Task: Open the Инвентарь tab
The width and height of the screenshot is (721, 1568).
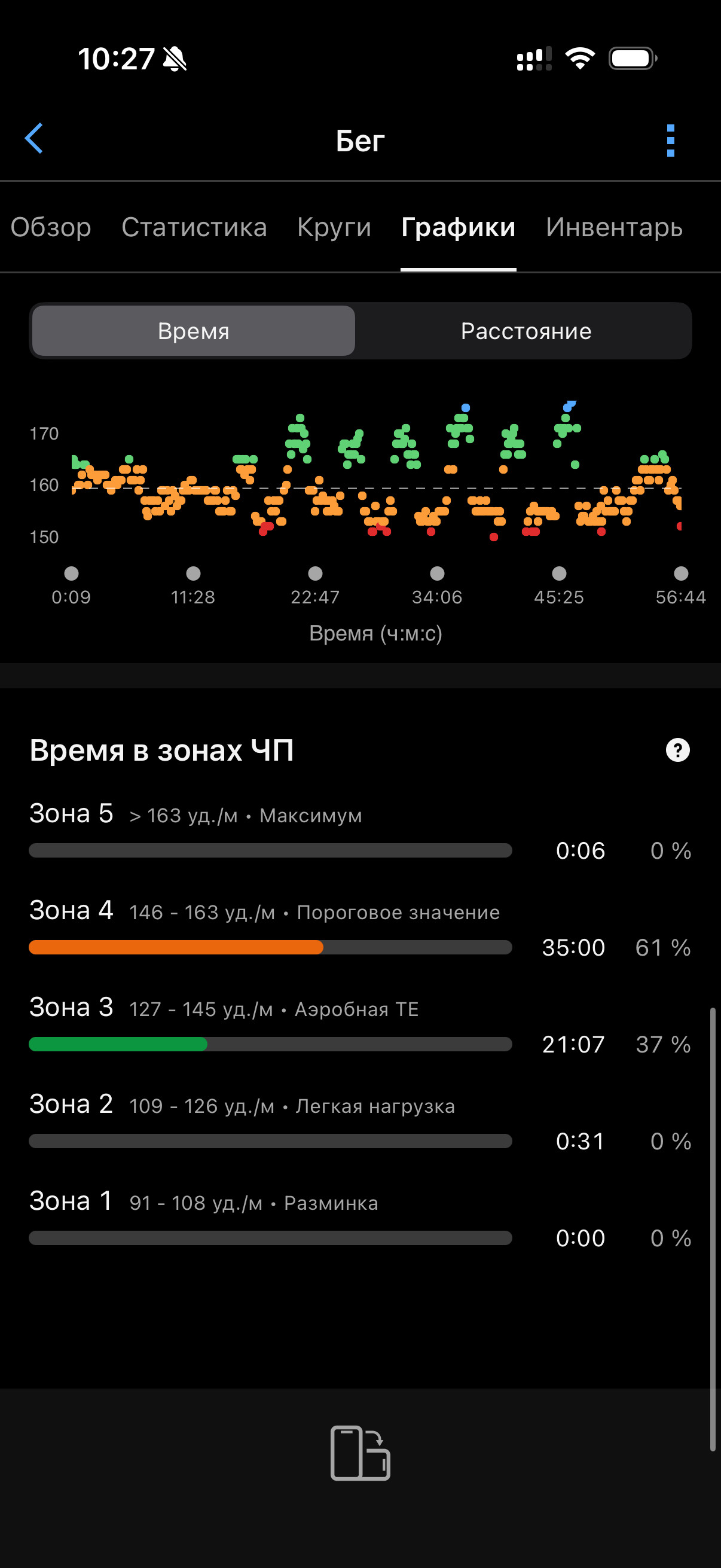Action: (614, 227)
